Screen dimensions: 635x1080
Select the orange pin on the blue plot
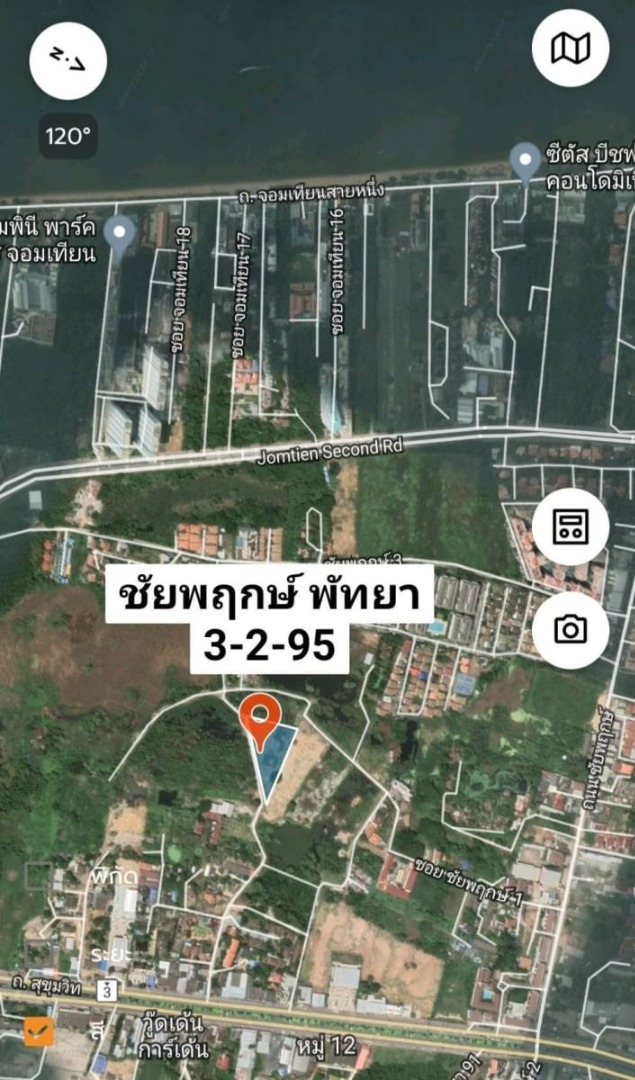pyautogui.click(x=259, y=719)
